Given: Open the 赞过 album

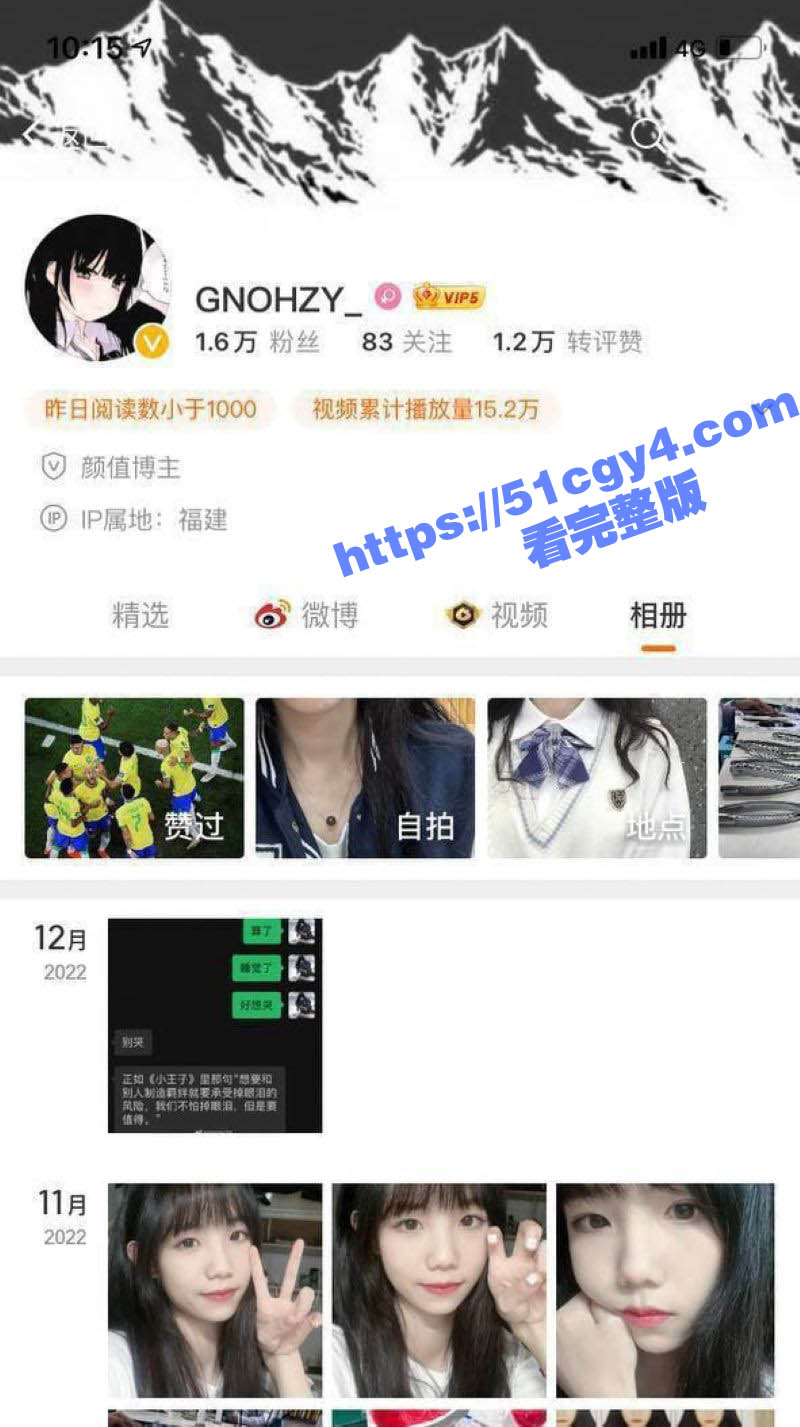Looking at the screenshot, I should click(x=134, y=778).
